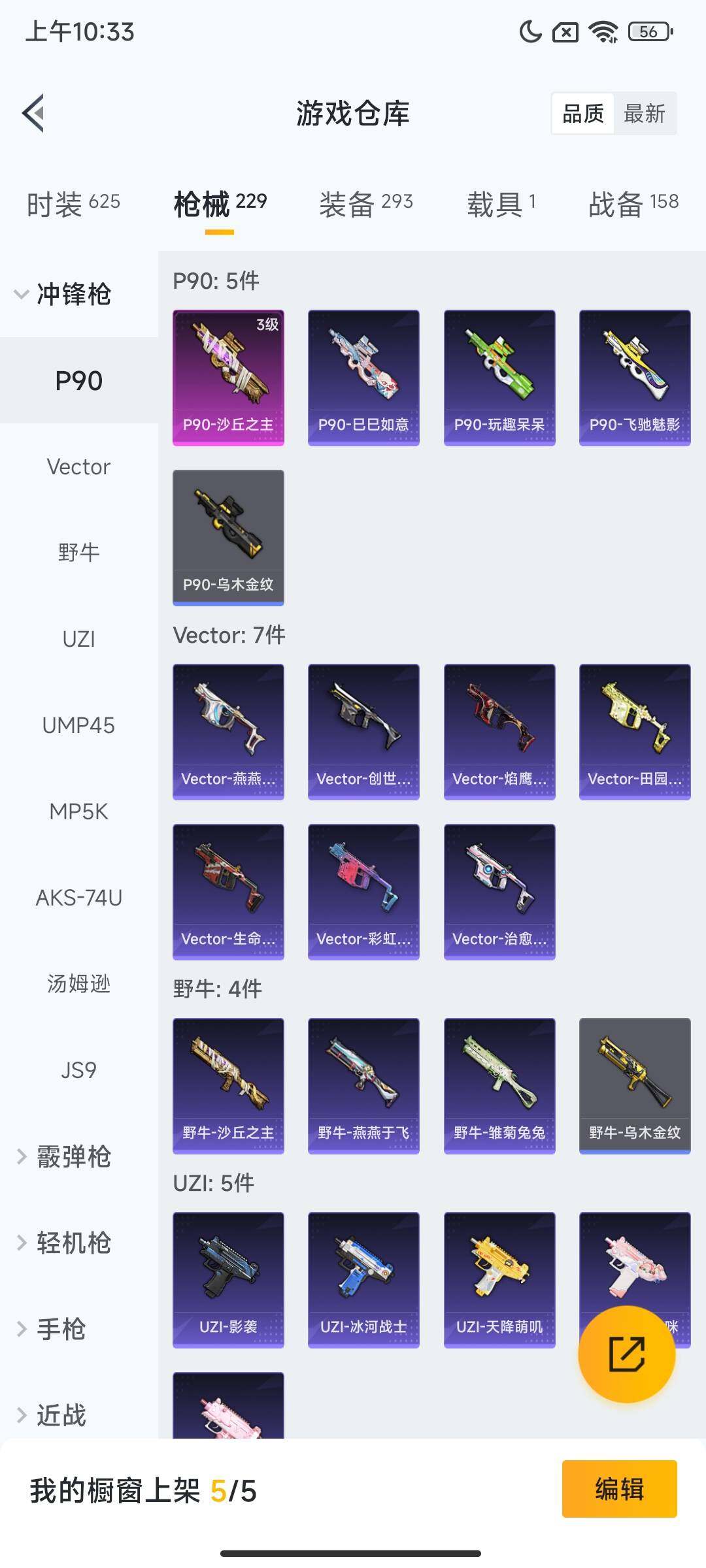
Task: Tap the 编辑 button
Action: click(619, 1489)
